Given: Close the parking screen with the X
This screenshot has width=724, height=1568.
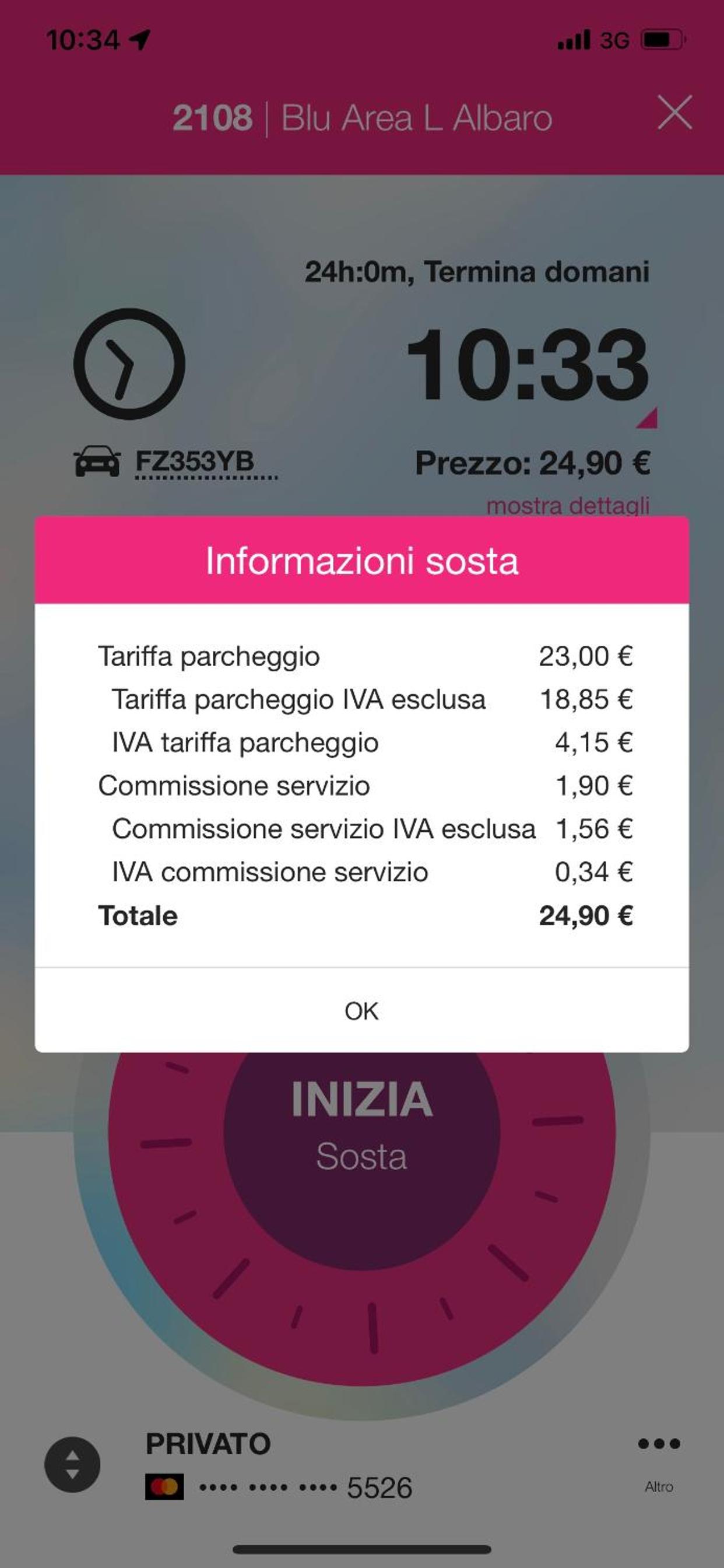Looking at the screenshot, I should (x=674, y=113).
